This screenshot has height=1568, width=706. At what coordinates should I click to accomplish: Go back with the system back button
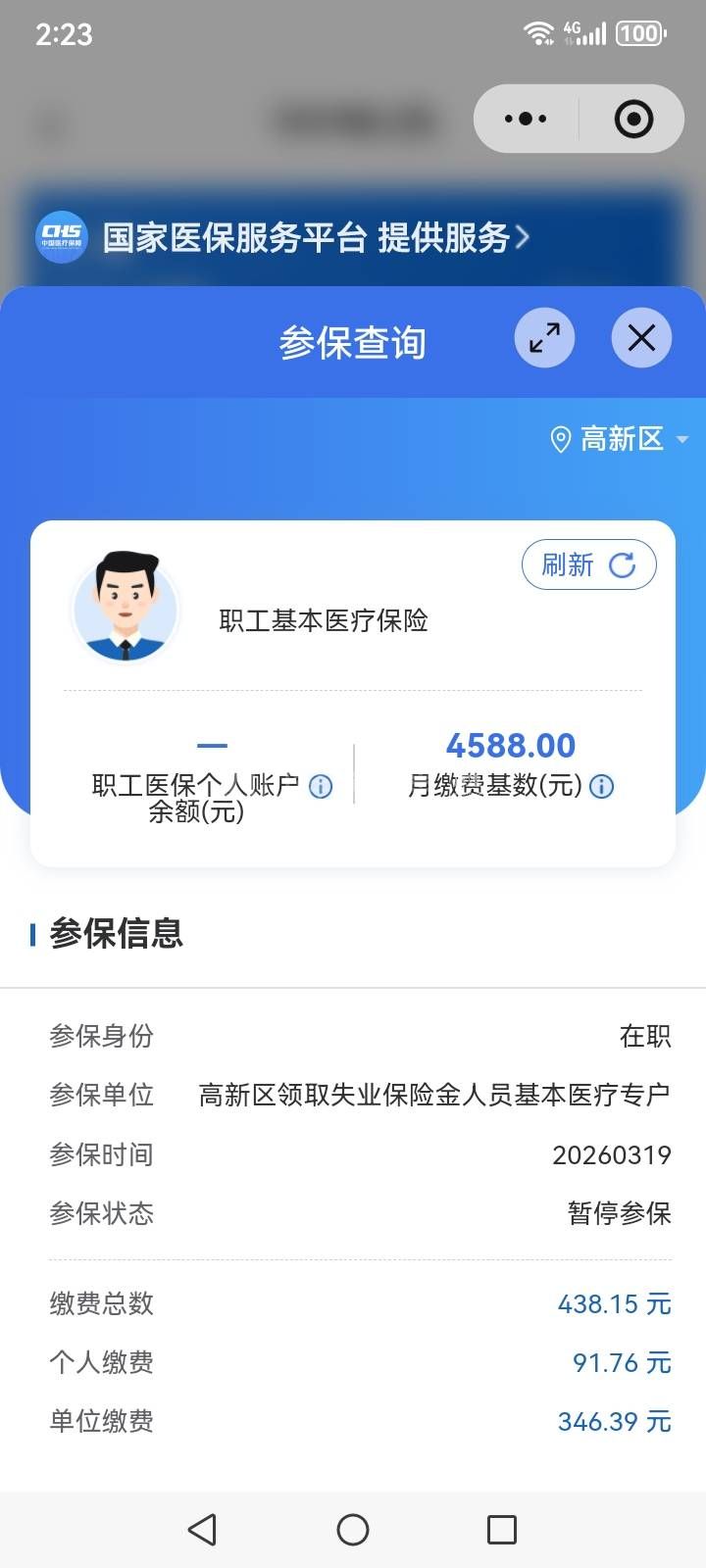click(x=202, y=1530)
